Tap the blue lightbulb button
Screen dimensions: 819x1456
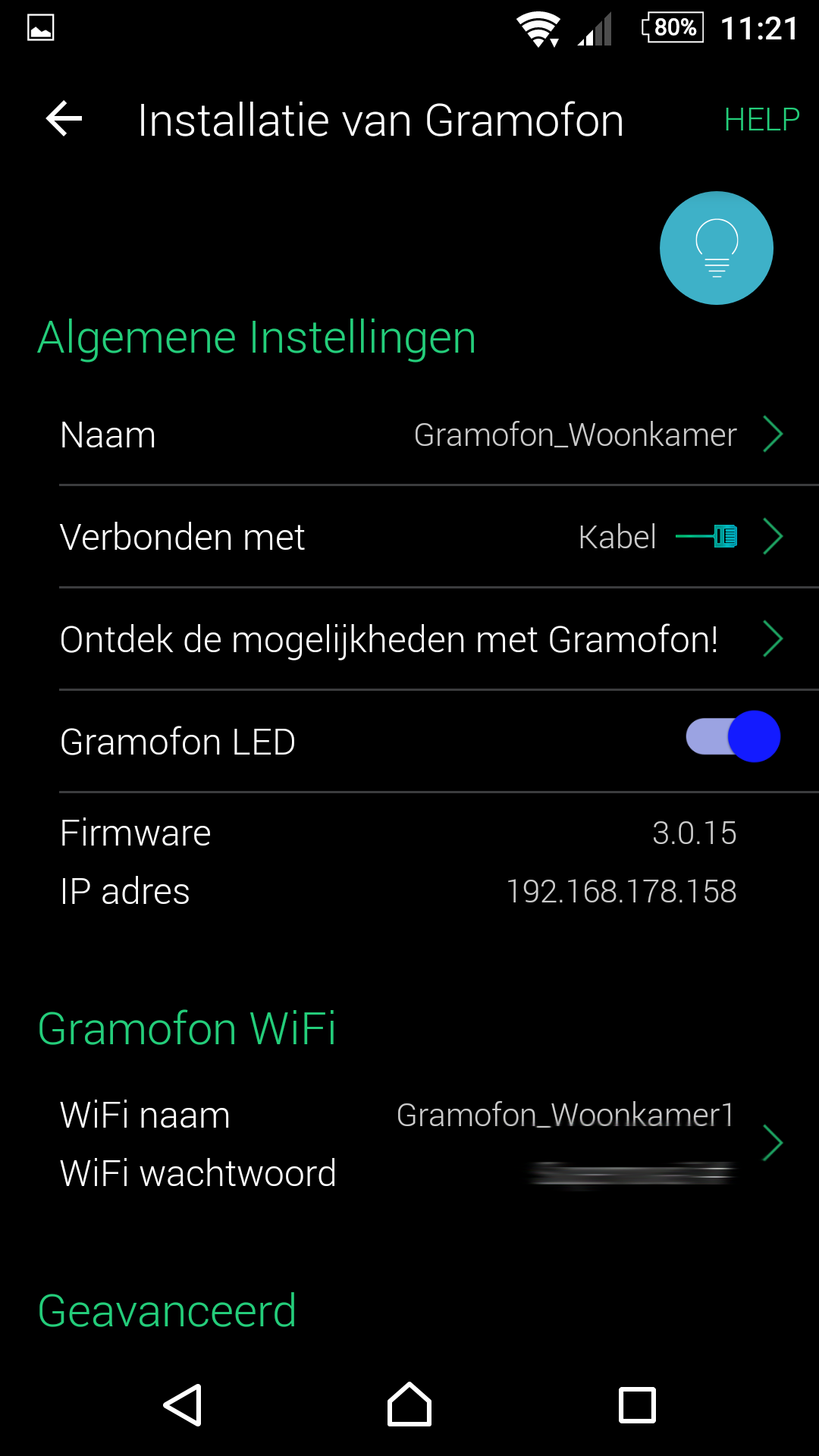[x=716, y=248]
